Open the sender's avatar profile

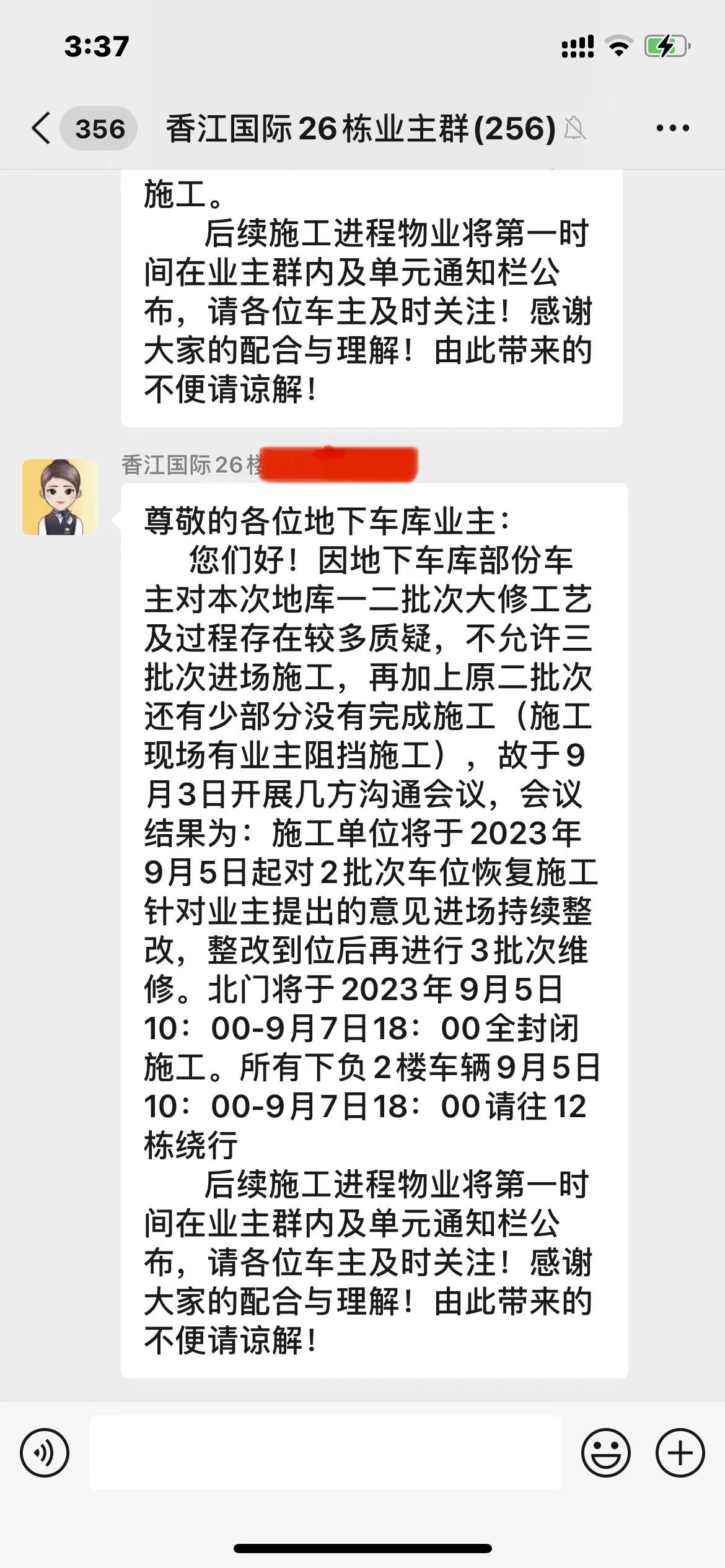point(60,497)
